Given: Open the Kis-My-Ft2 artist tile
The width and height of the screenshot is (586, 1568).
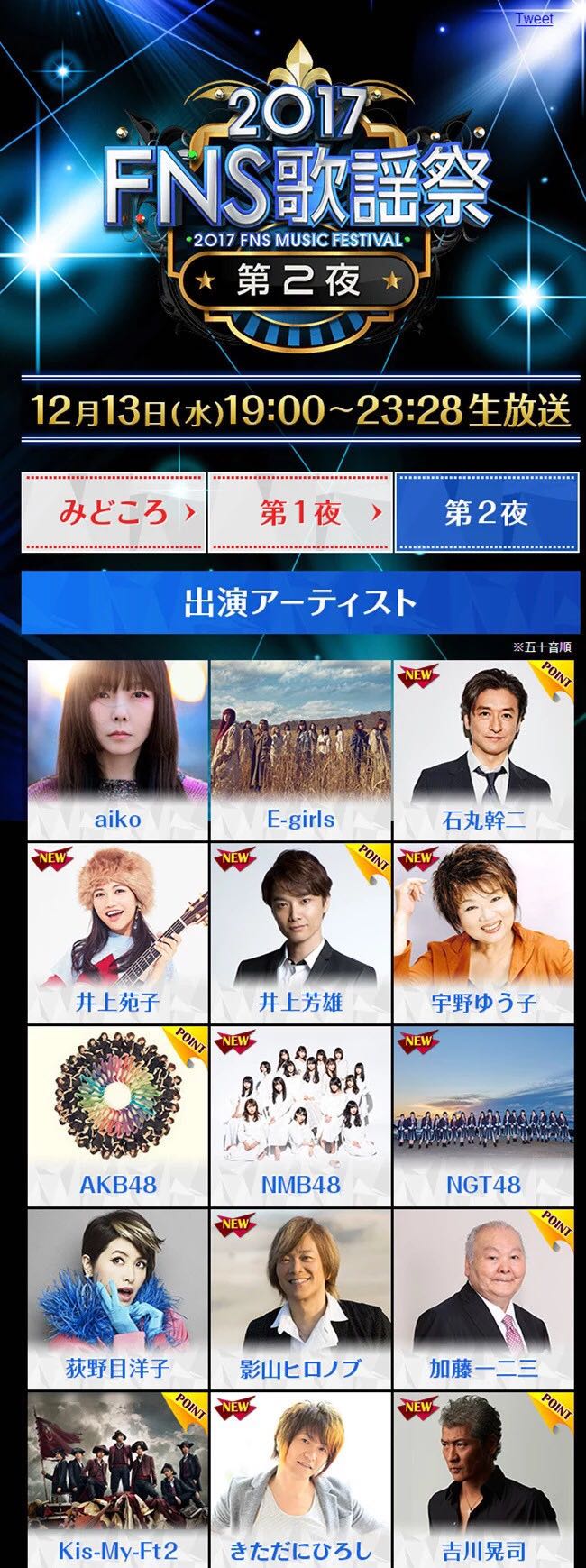Looking at the screenshot, I should 118,1480.
